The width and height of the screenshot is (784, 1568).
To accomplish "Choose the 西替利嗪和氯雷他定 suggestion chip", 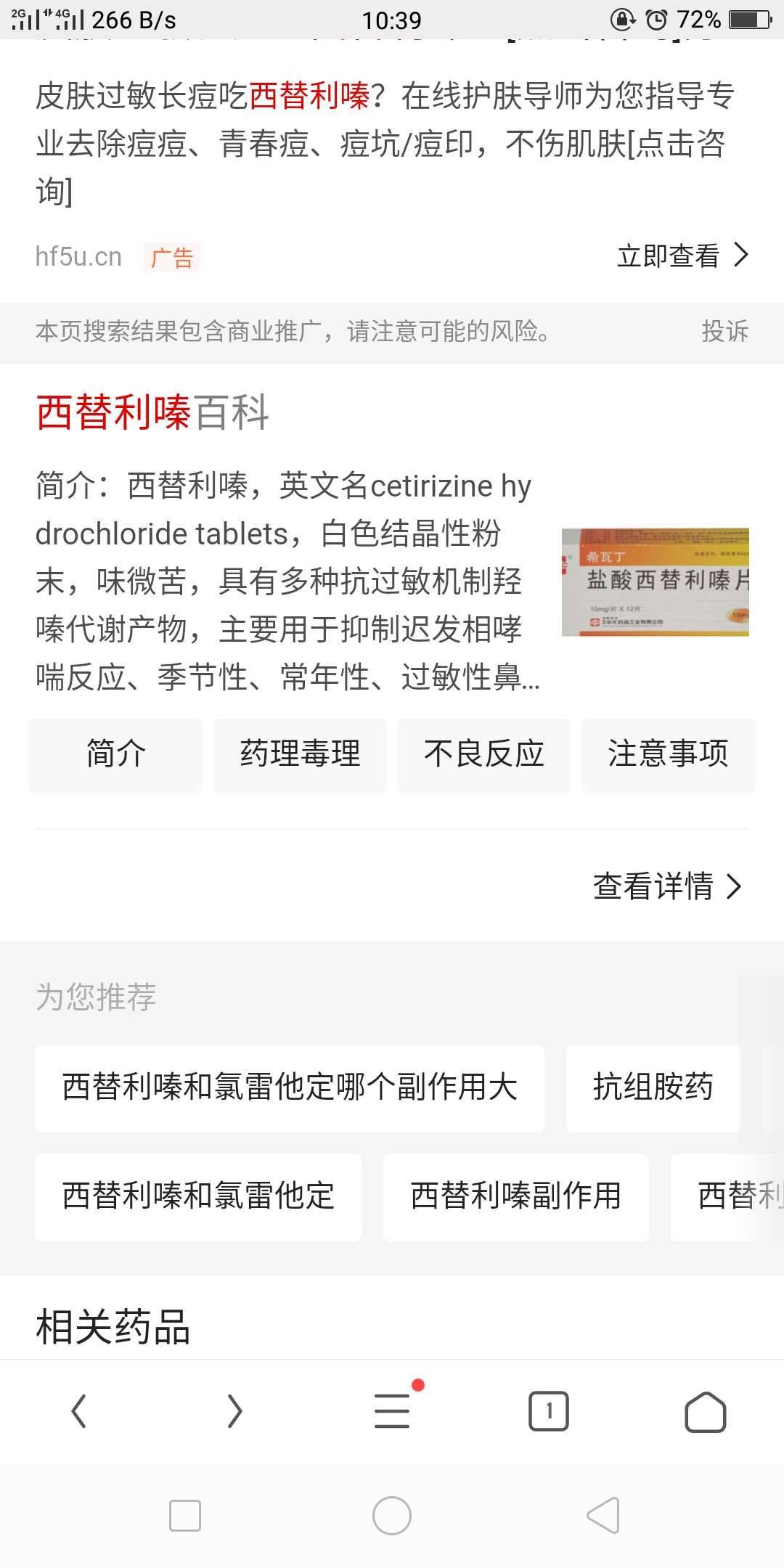I will point(198,1197).
